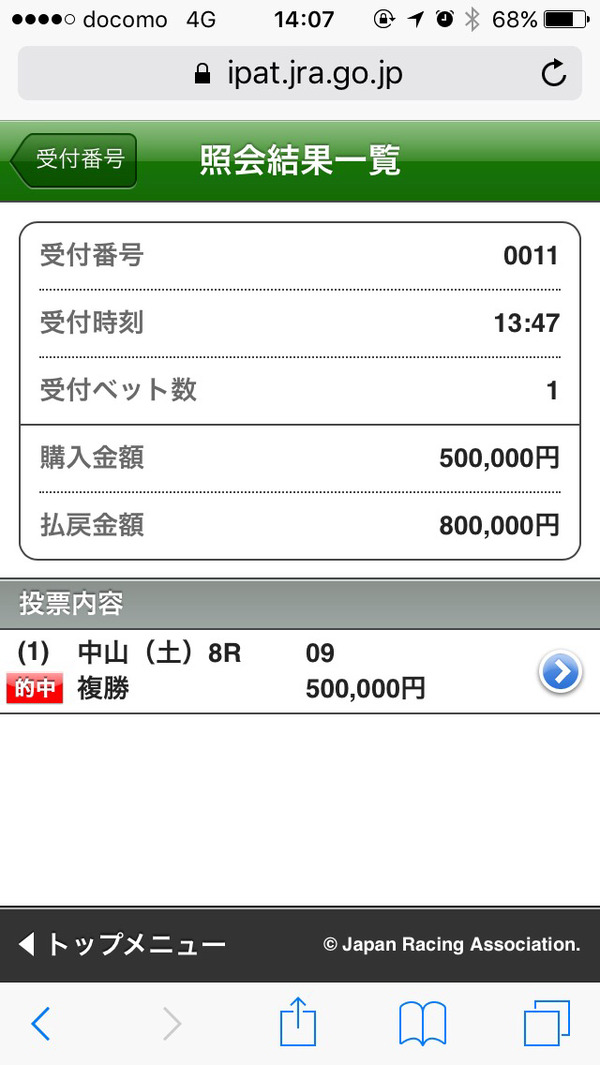Show open Safari tabs
This screenshot has width=600, height=1065.
[546, 1023]
